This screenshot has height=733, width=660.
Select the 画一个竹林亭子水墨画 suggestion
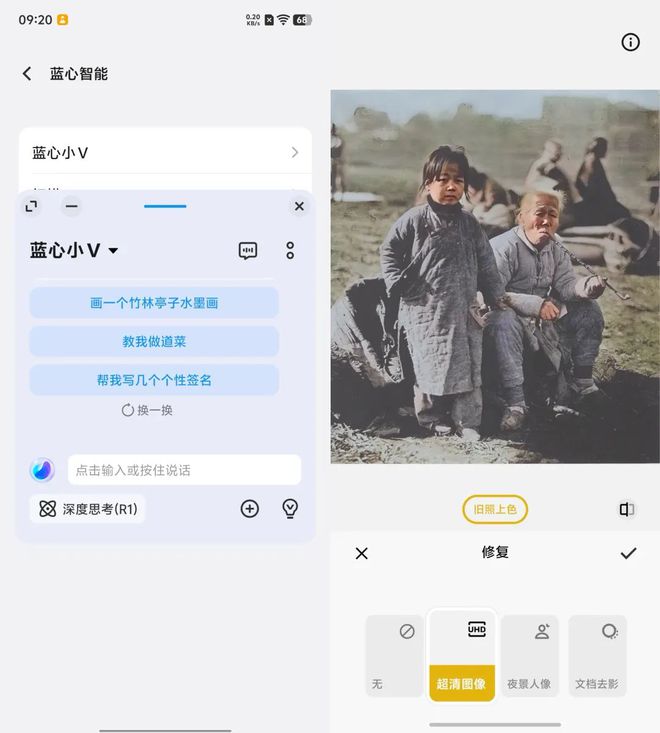[154, 303]
